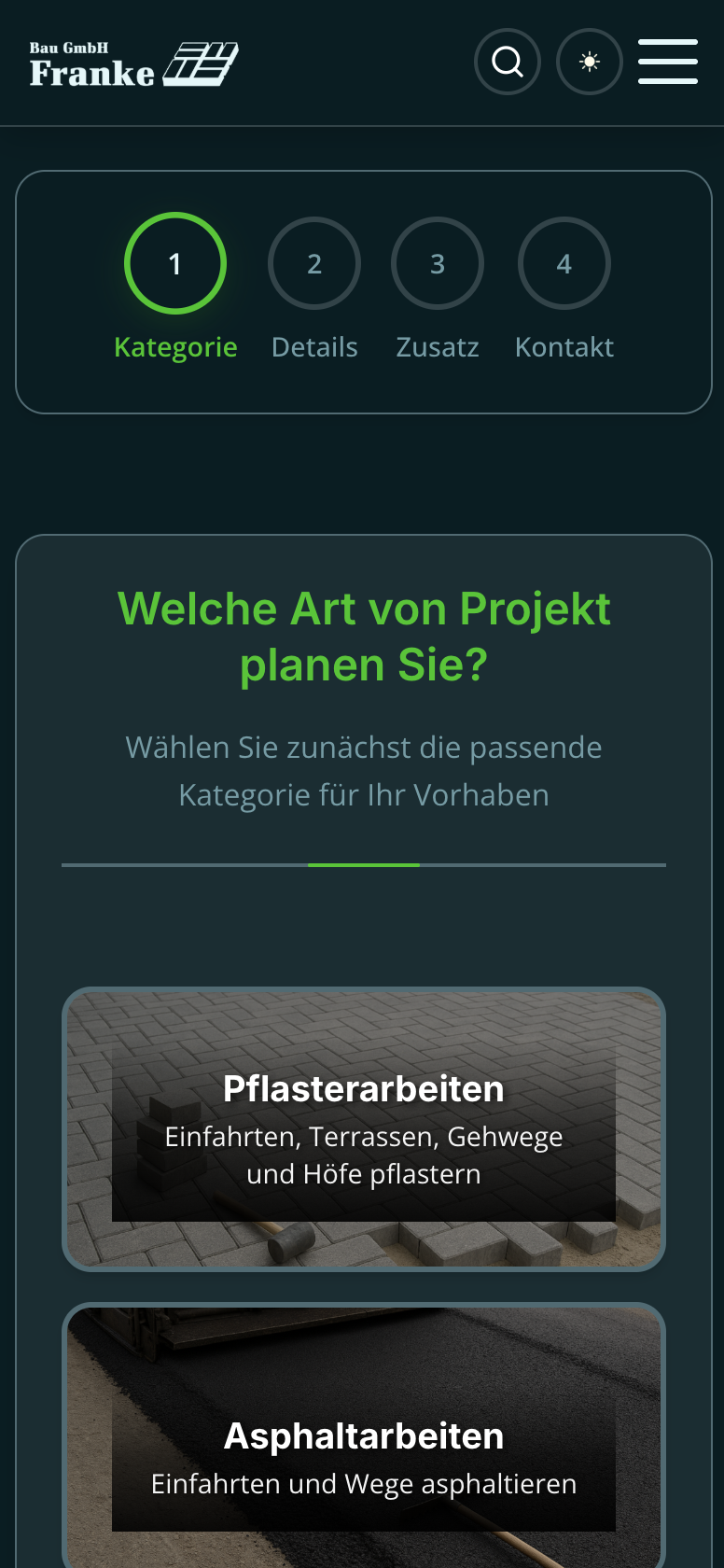The image size is (724, 1568).
Task: Click the Kategorie step label
Action: [x=175, y=346]
